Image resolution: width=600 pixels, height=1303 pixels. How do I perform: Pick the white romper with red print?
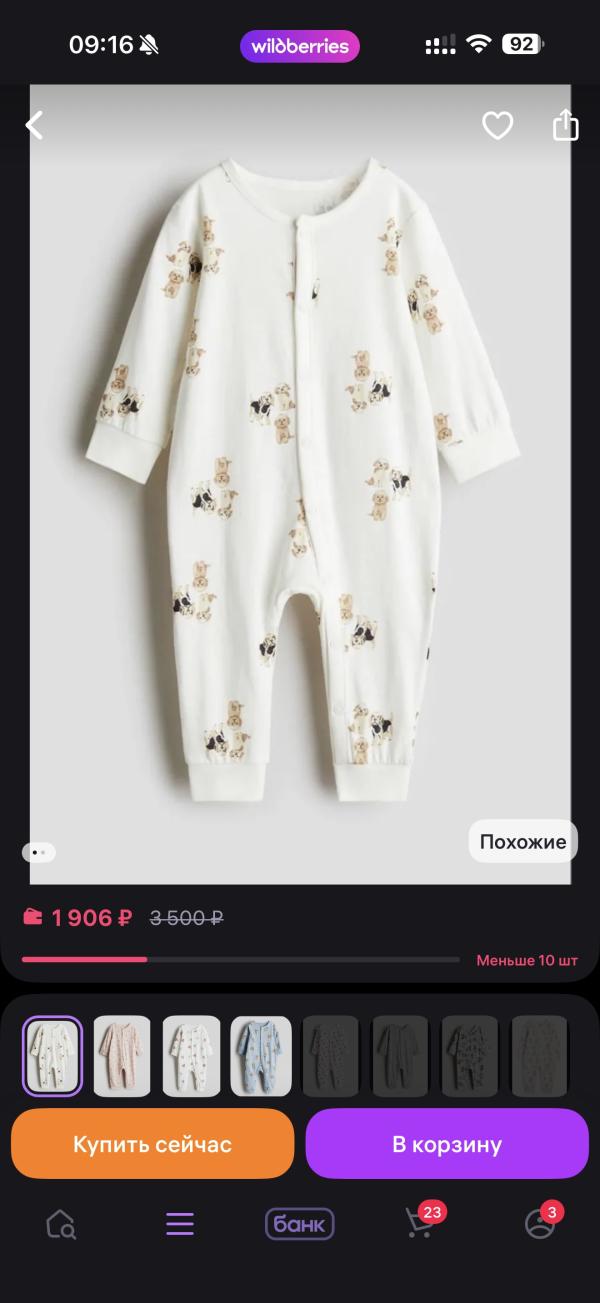192,1056
